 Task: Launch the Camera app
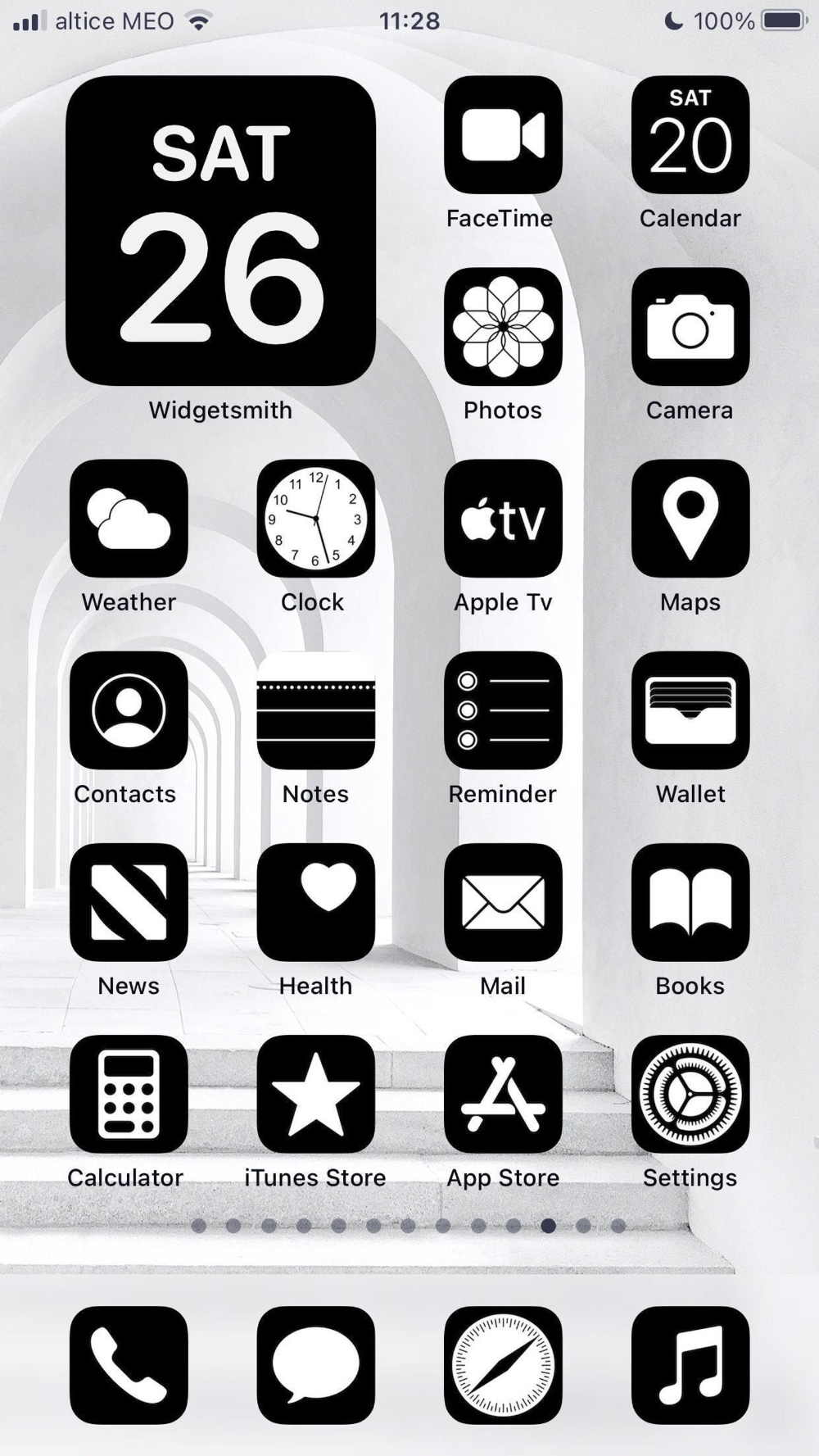[x=690, y=329]
